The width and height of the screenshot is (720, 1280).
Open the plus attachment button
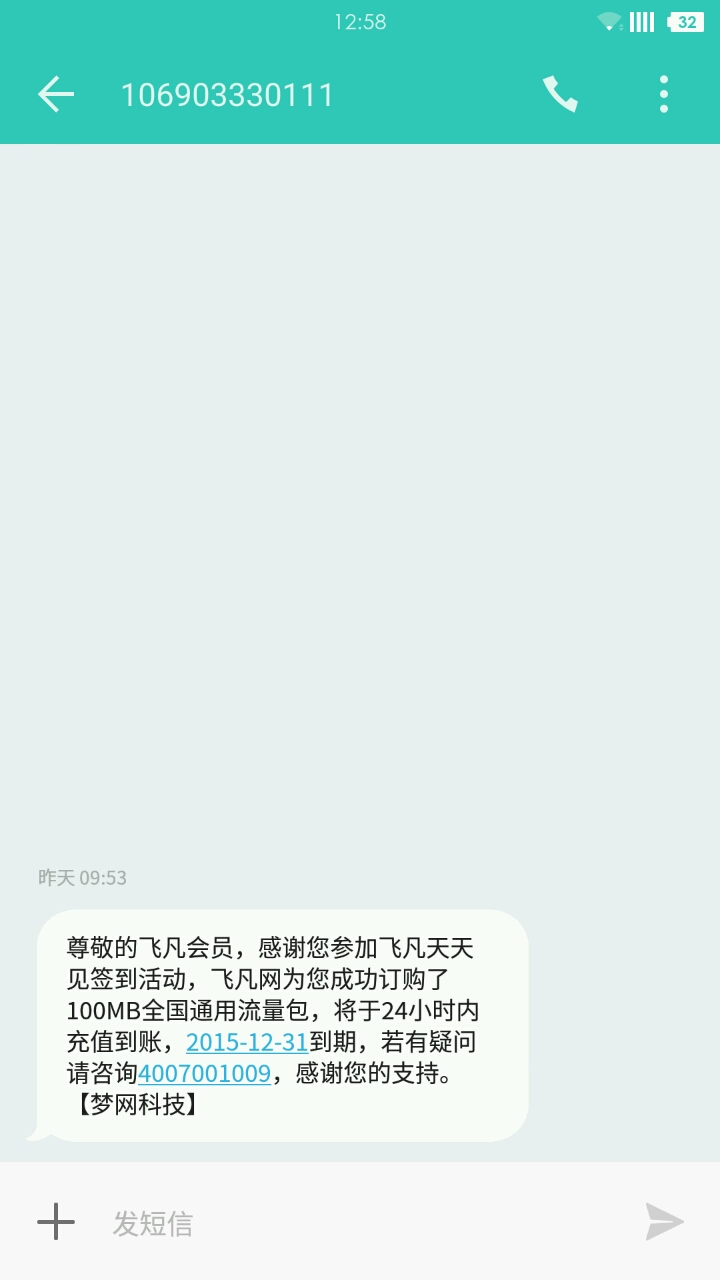[x=56, y=1222]
